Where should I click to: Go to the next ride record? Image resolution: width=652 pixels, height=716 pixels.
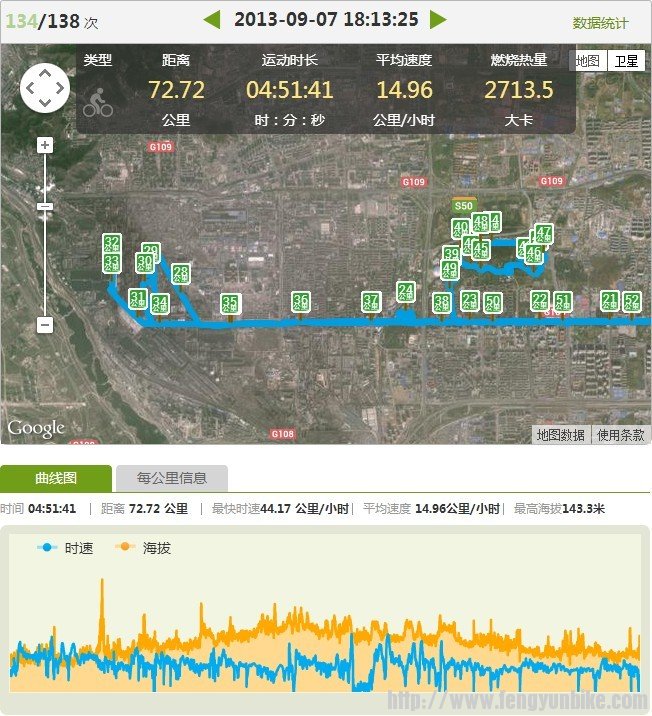438,19
